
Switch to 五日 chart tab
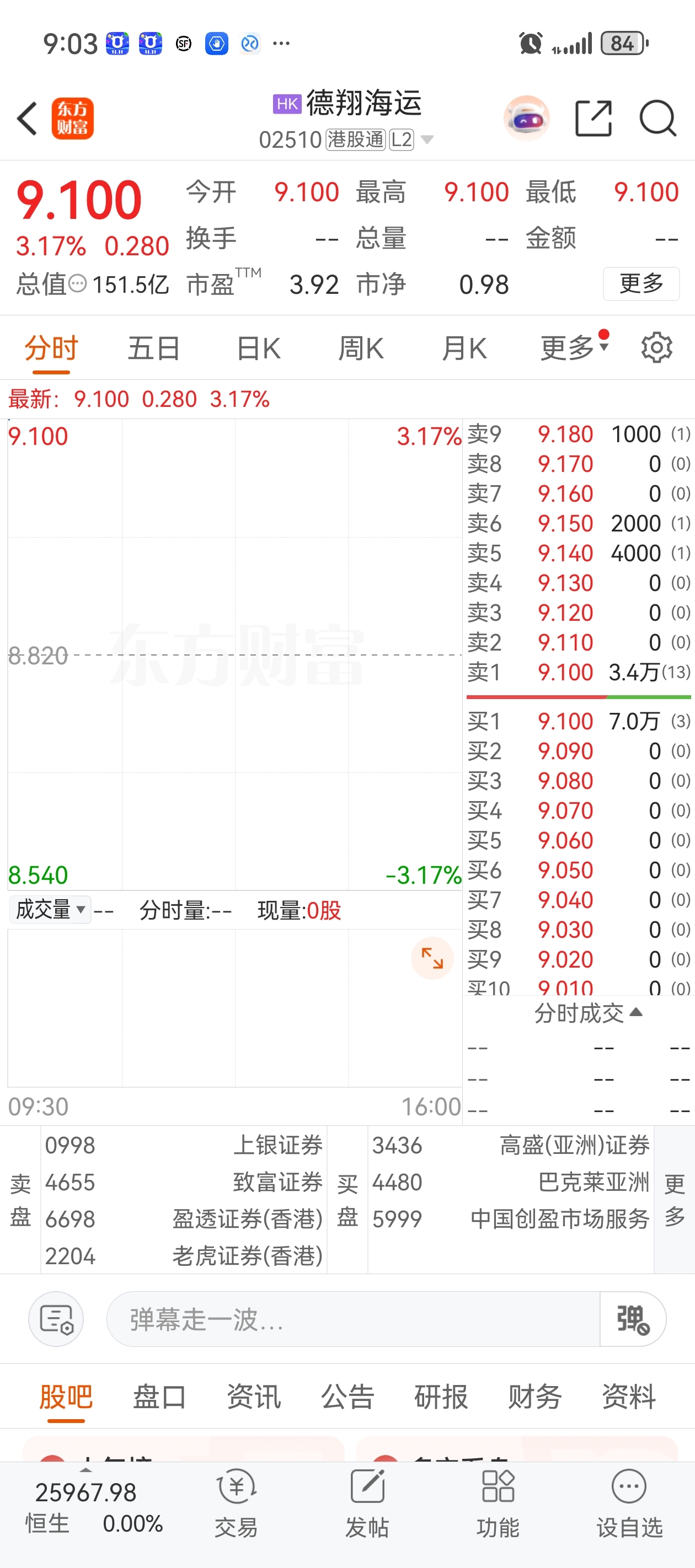153,349
